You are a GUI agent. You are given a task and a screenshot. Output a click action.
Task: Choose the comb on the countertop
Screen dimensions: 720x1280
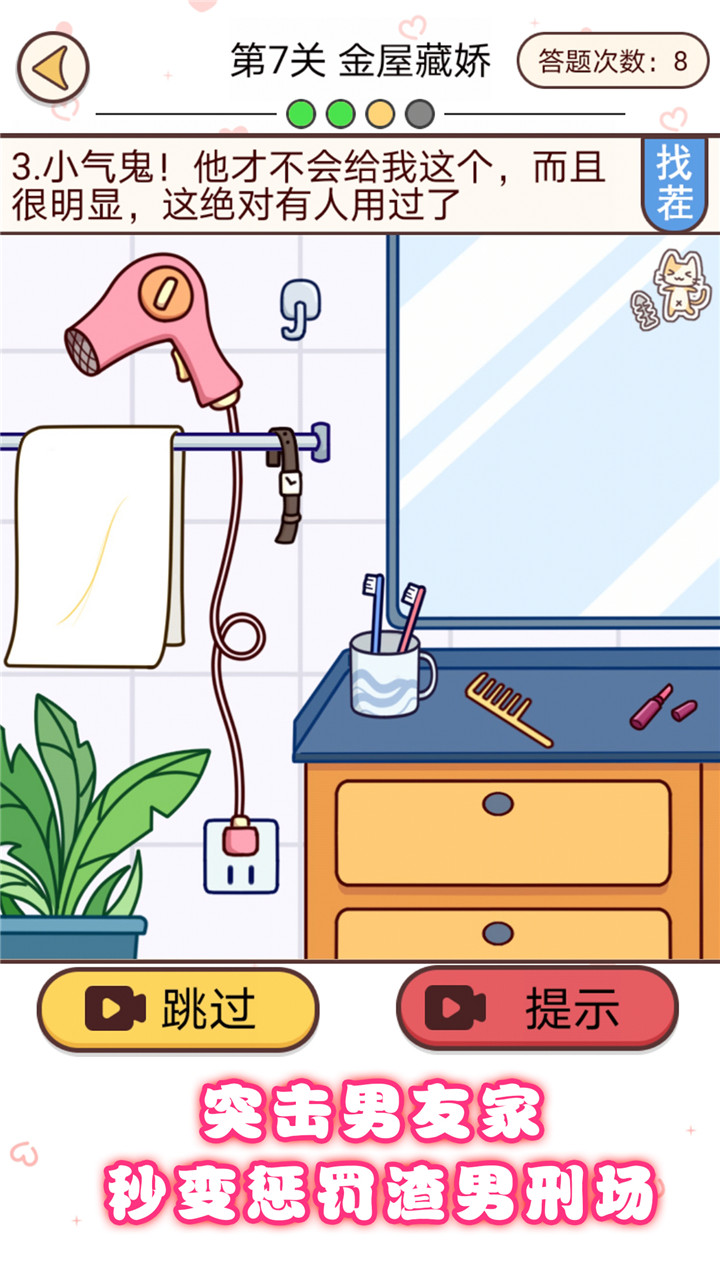507,707
